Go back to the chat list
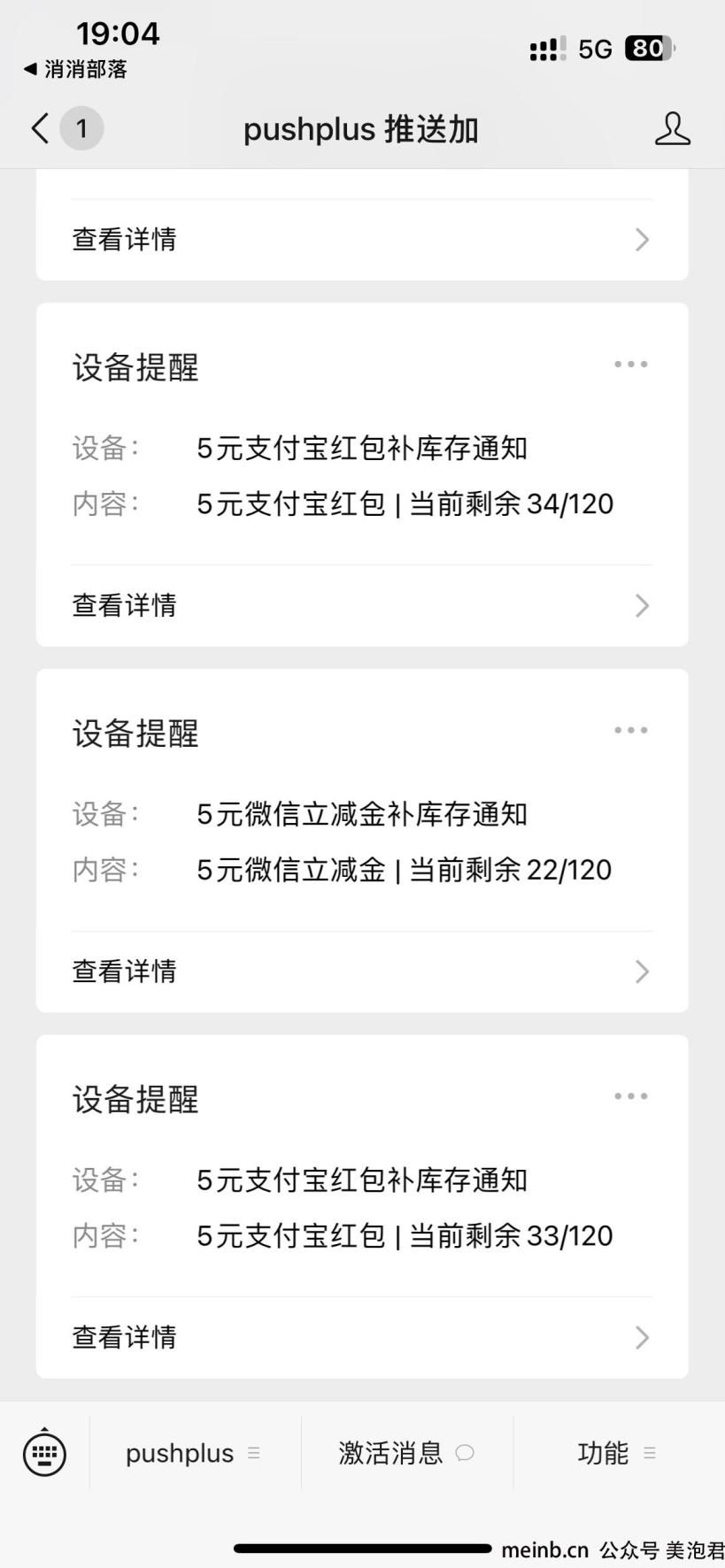This screenshot has height=1568, width=725. (40, 129)
